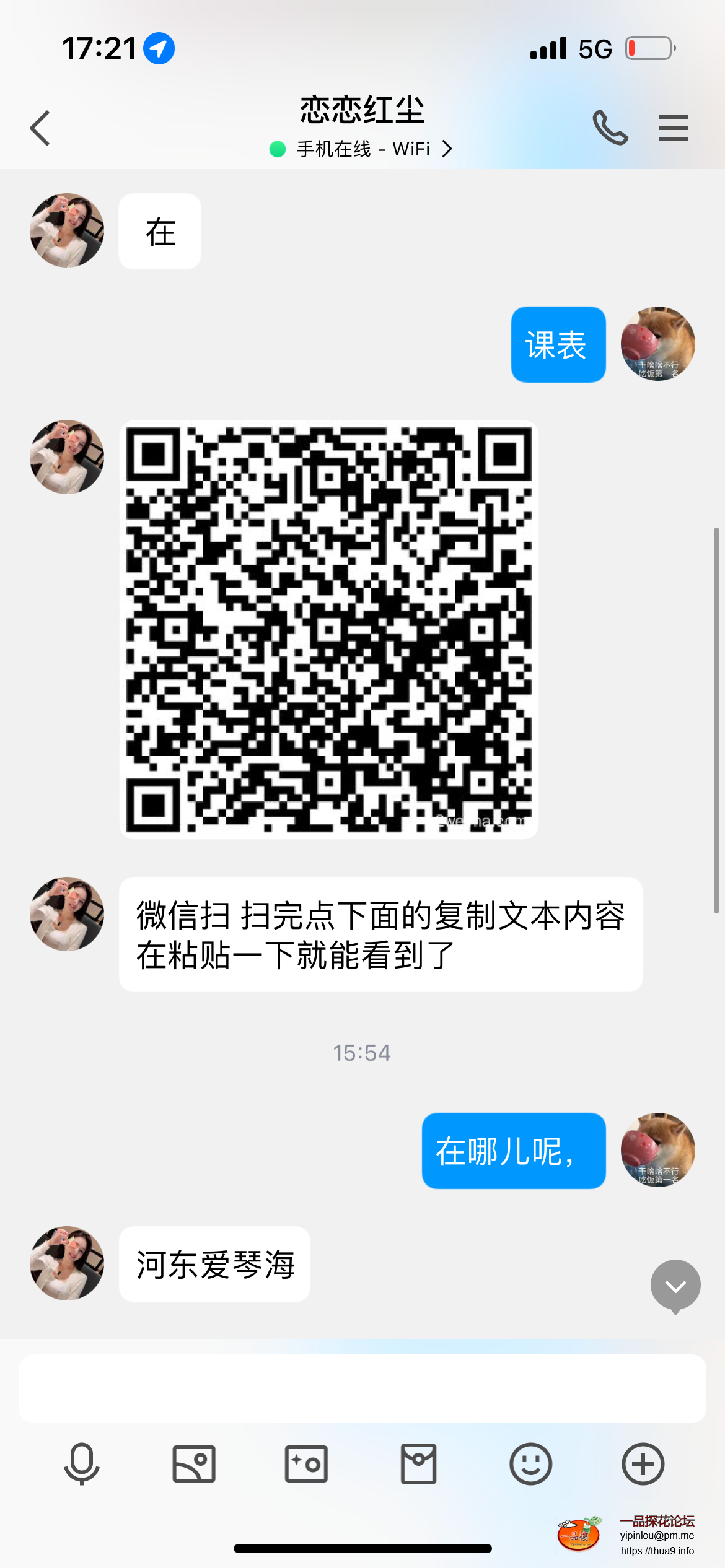Image resolution: width=725 pixels, height=1568 pixels.
Task: Open my own avatar beside 课表 message
Action: (x=657, y=344)
